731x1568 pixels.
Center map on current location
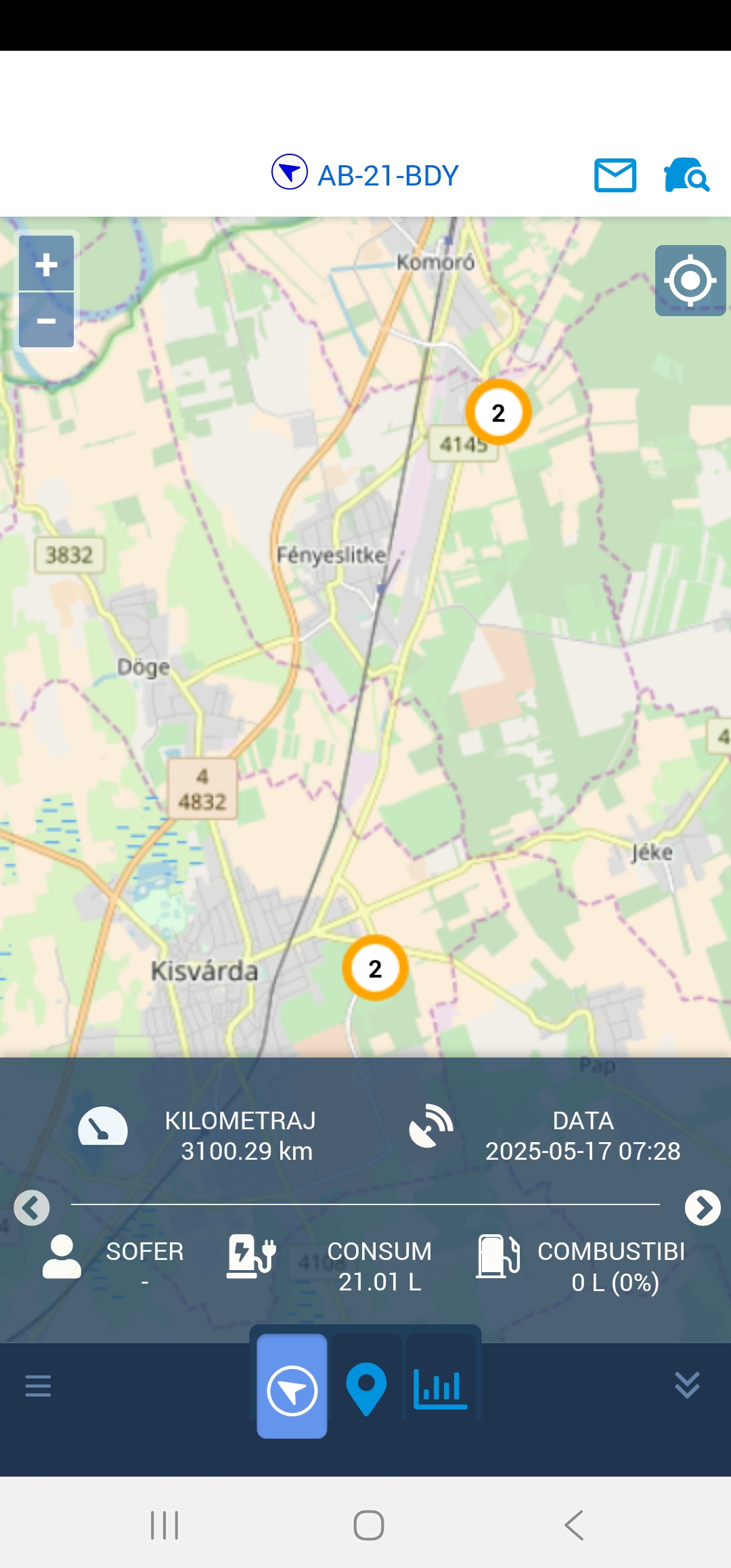690,280
